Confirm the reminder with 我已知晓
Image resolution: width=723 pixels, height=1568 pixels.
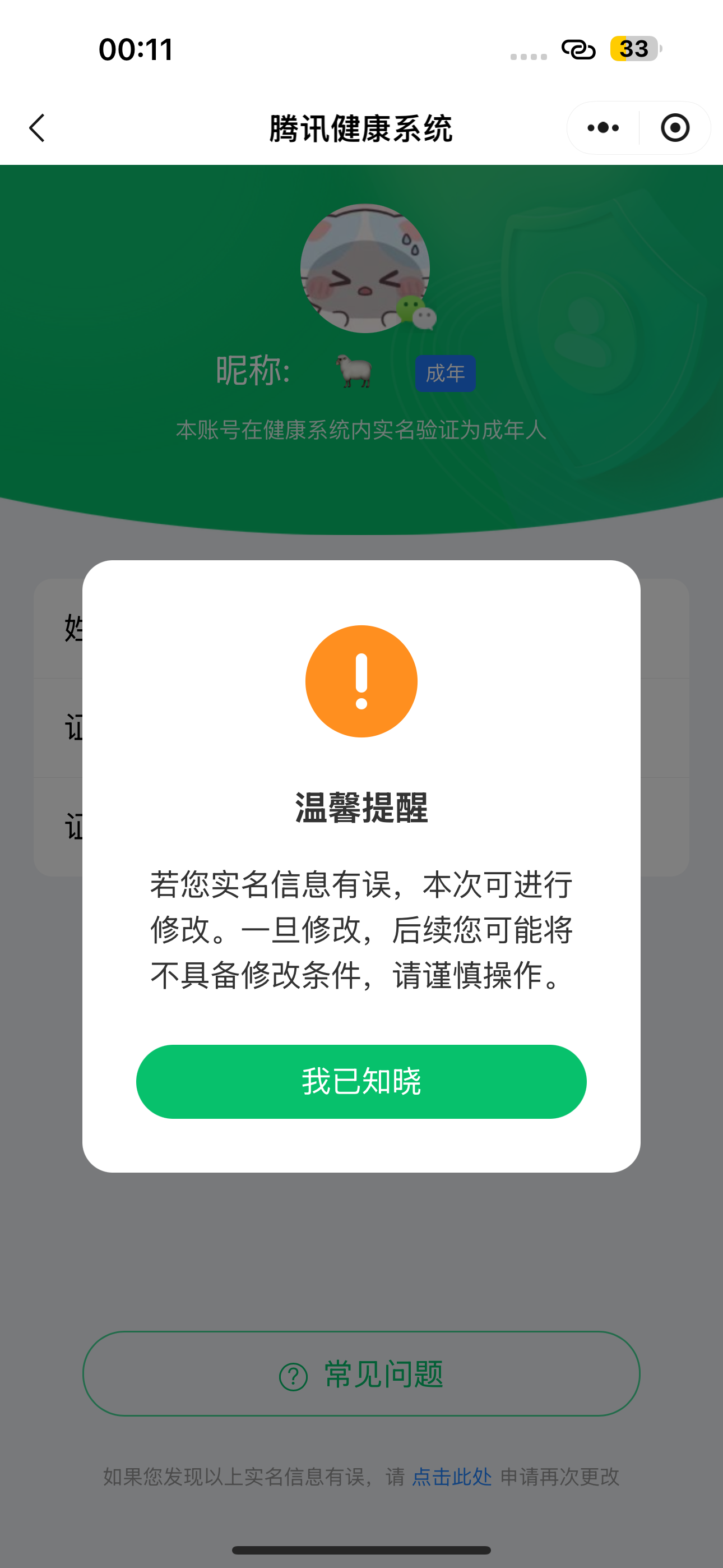[x=361, y=1082]
